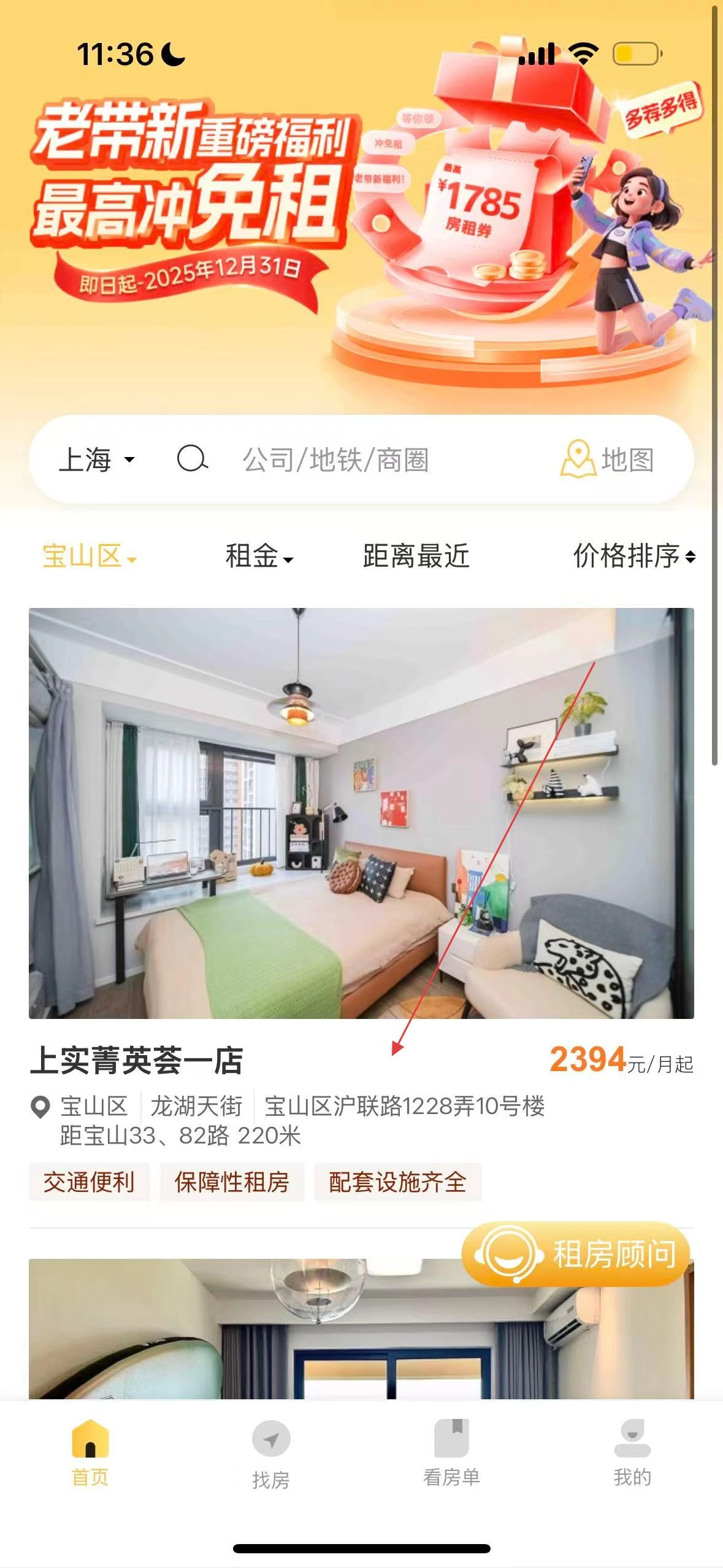Open the 上实菁英荟一店 listing card
Image resolution: width=723 pixels, height=1568 pixels.
tap(361, 813)
